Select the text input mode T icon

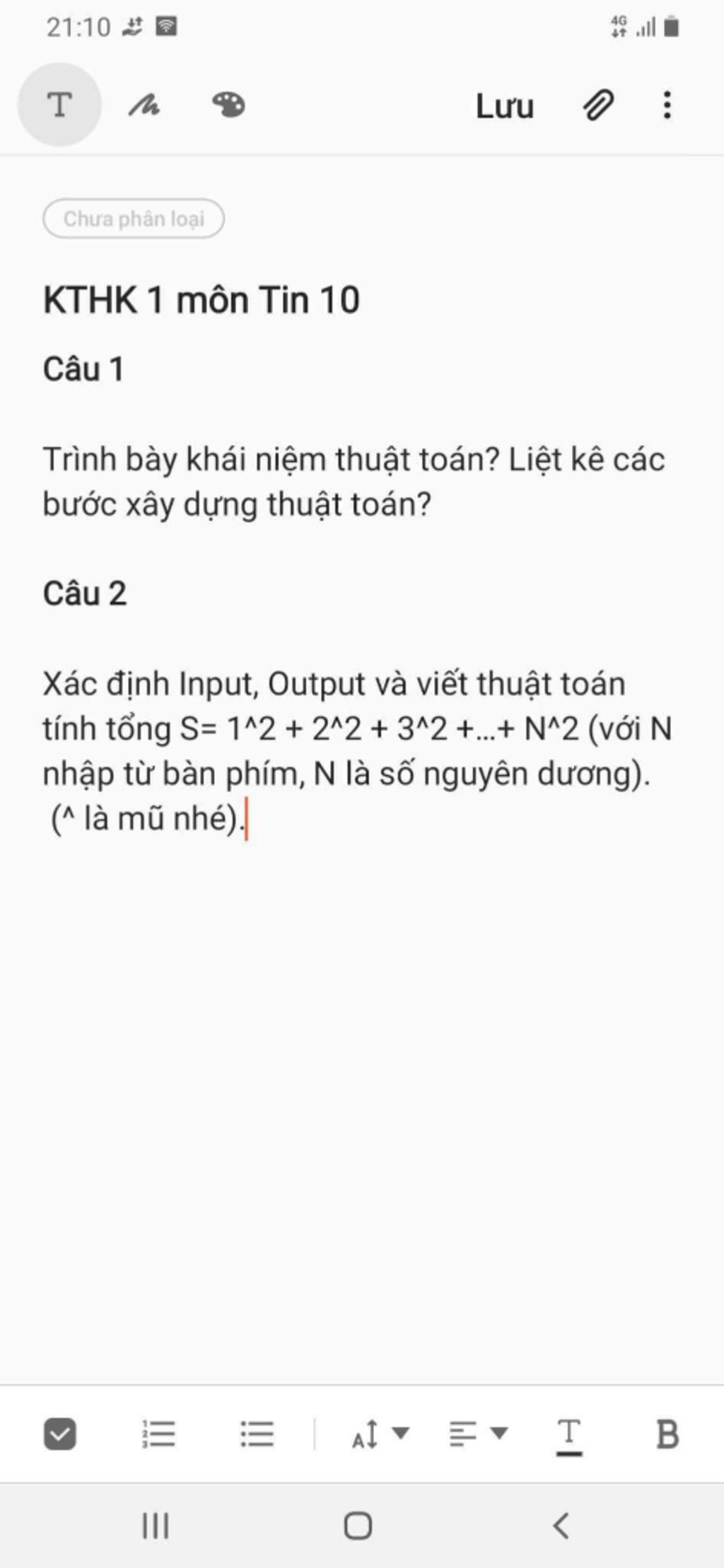pyautogui.click(x=59, y=105)
